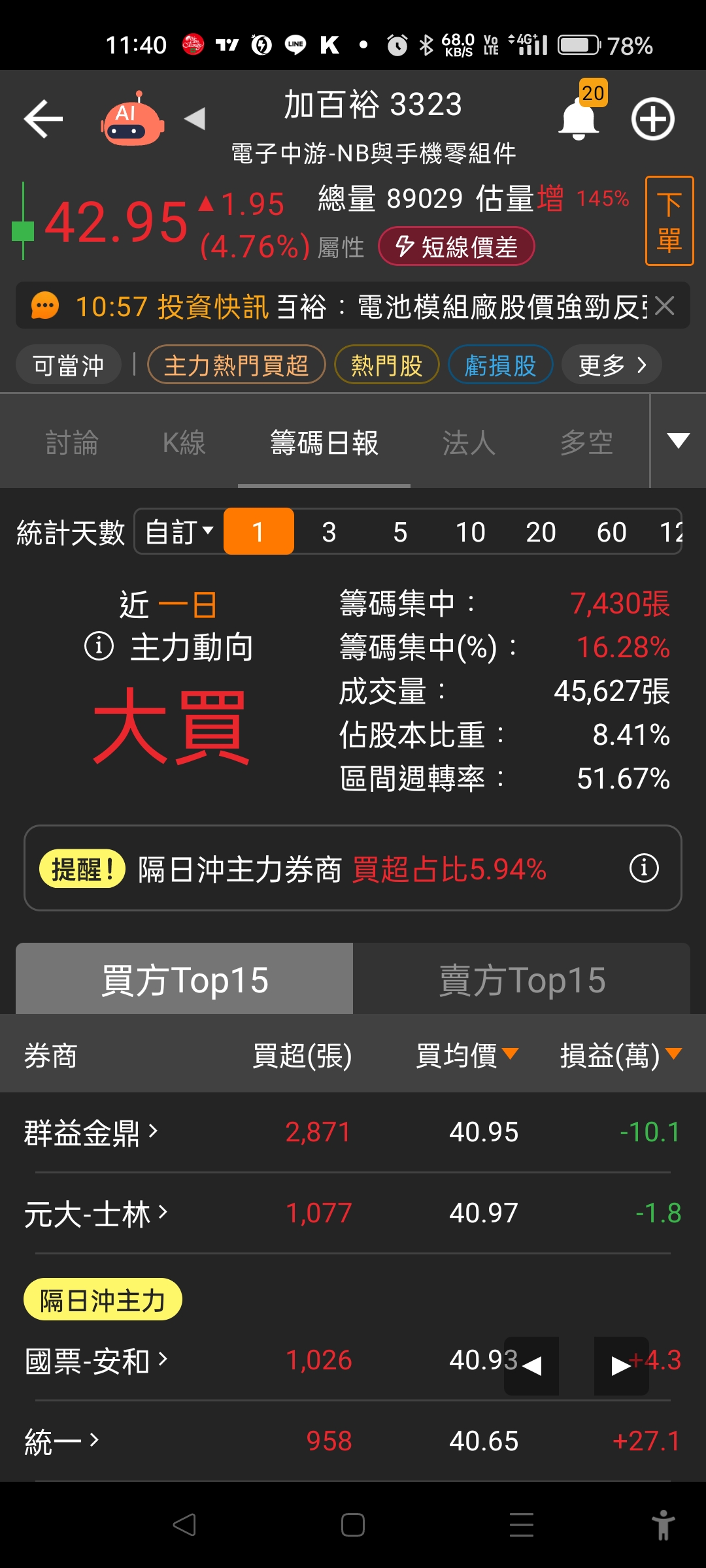706x1568 pixels.
Task: Select 5 days statistics
Action: pyautogui.click(x=400, y=532)
